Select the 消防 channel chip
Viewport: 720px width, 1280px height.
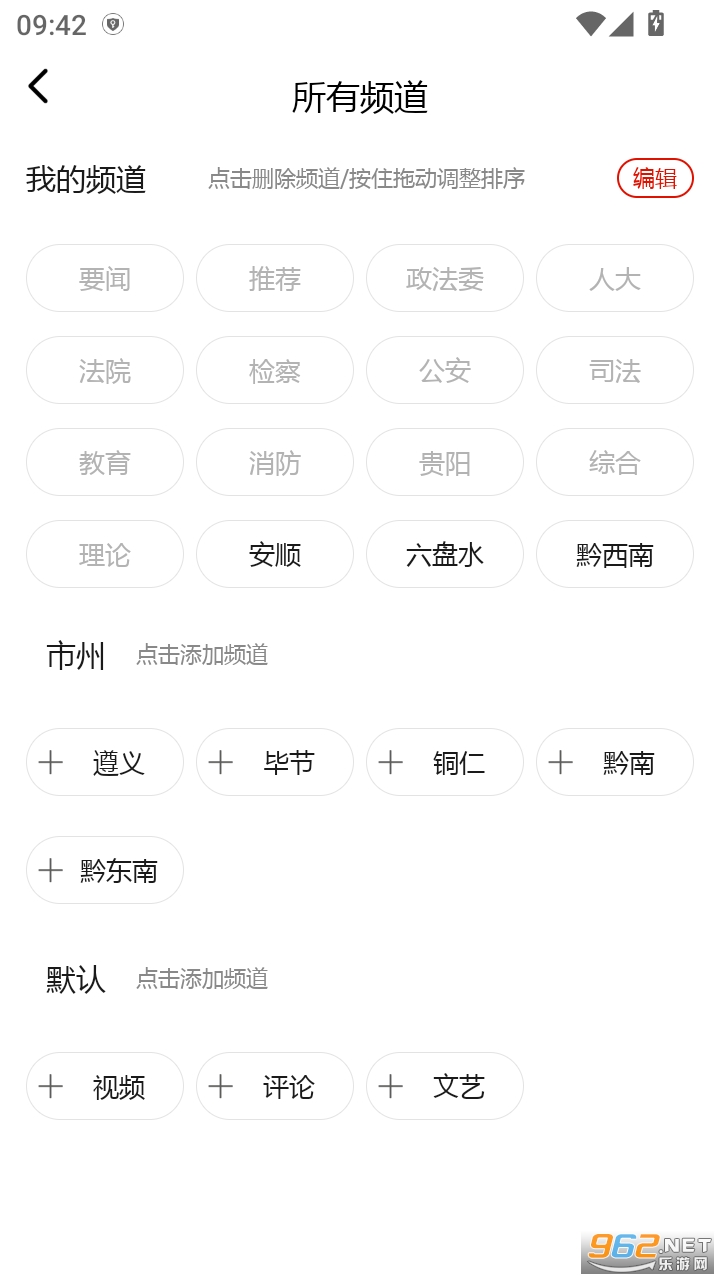pos(275,462)
